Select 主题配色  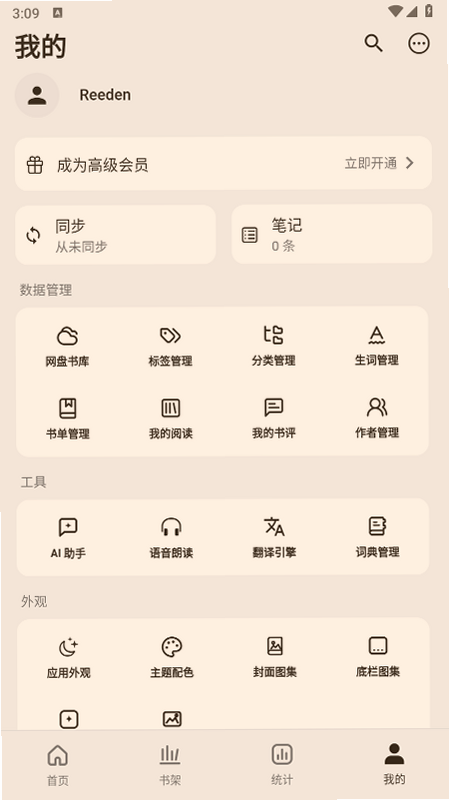pyautogui.click(x=172, y=658)
